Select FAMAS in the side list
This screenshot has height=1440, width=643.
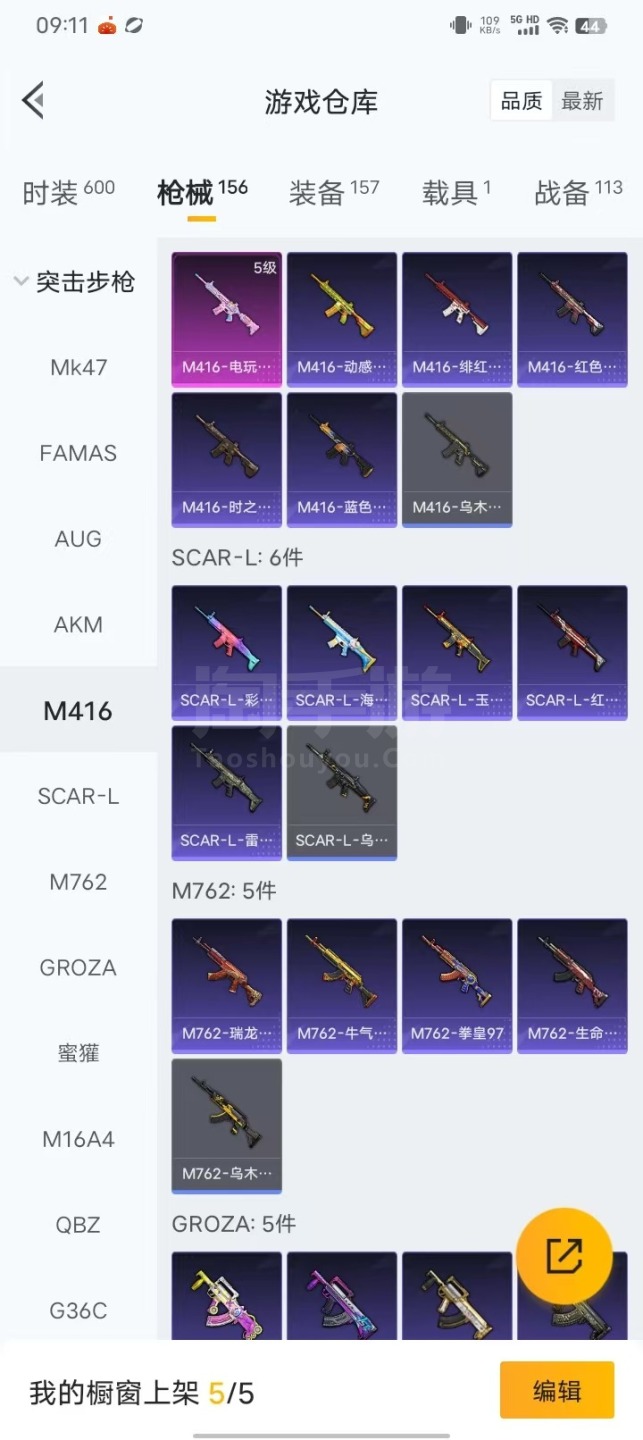pyautogui.click(x=78, y=453)
